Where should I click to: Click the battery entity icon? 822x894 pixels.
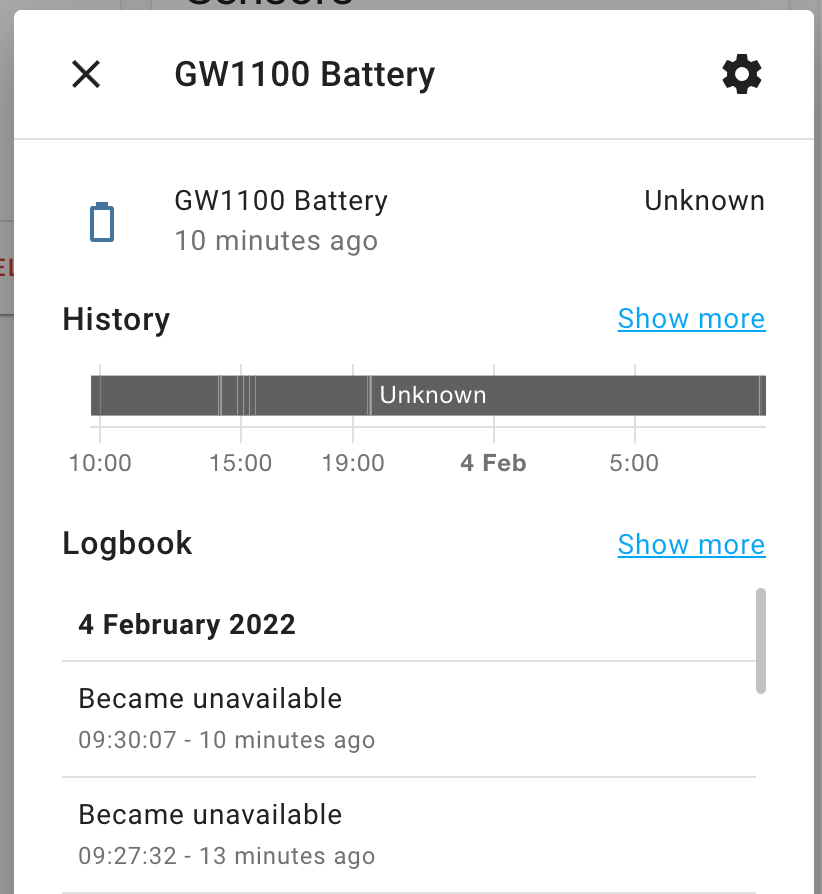[x=101, y=221]
